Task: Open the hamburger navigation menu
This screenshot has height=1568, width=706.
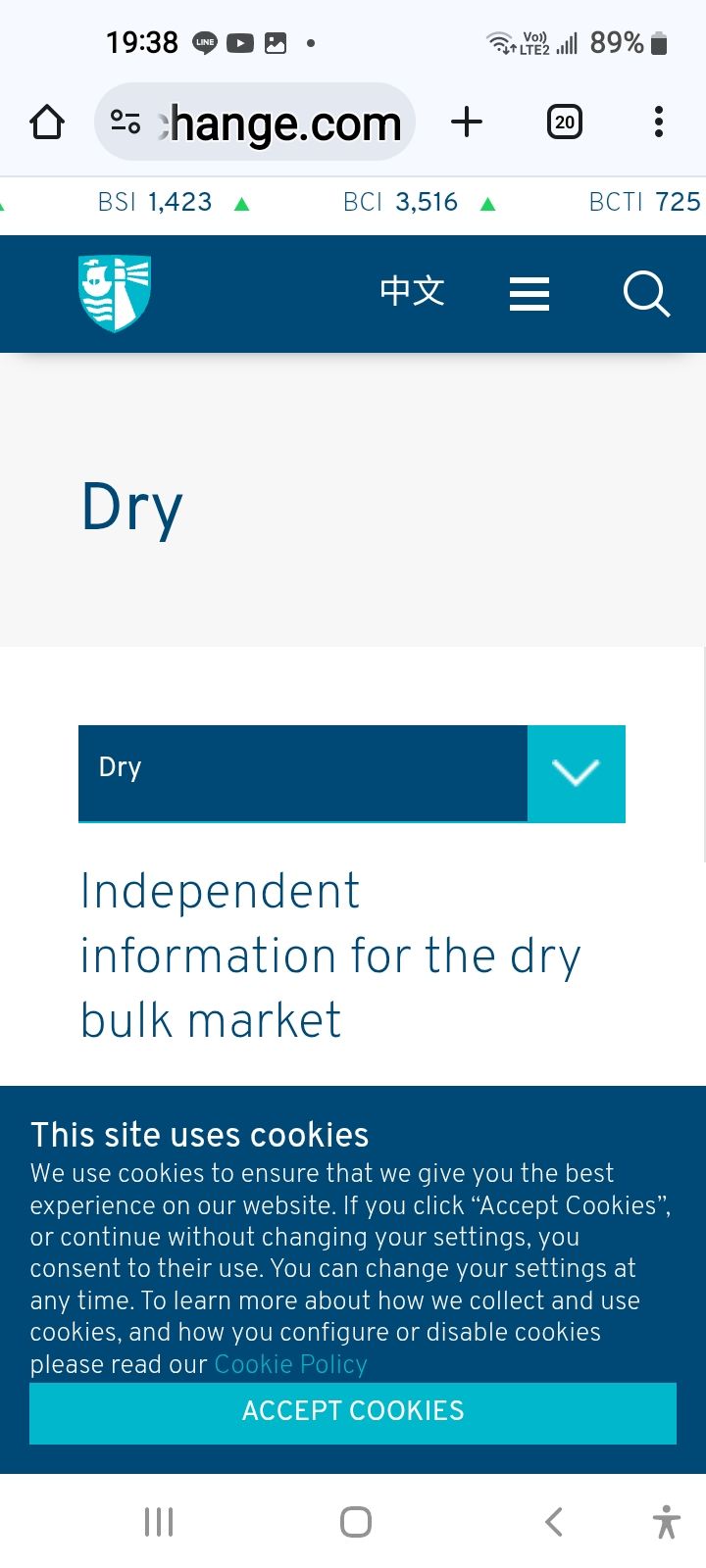Action: click(529, 293)
